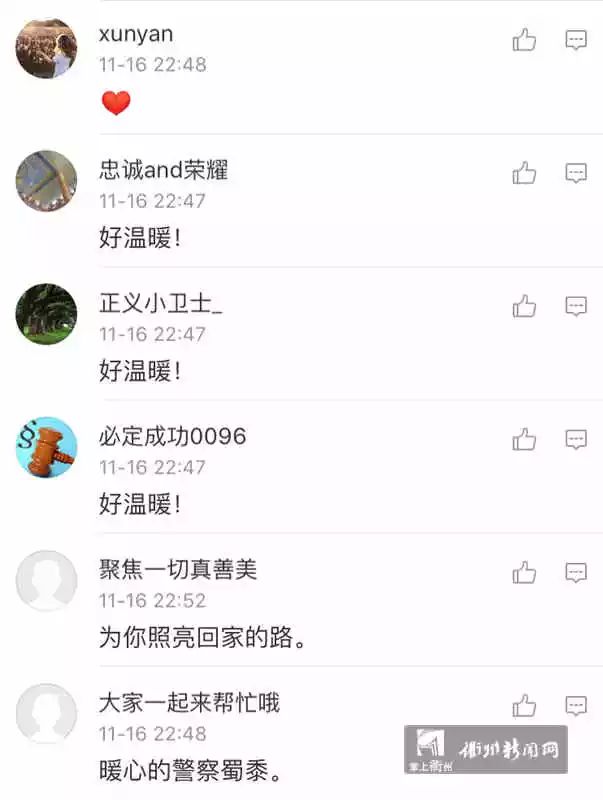View 必定成功0096's gavel avatar profile

46,447
